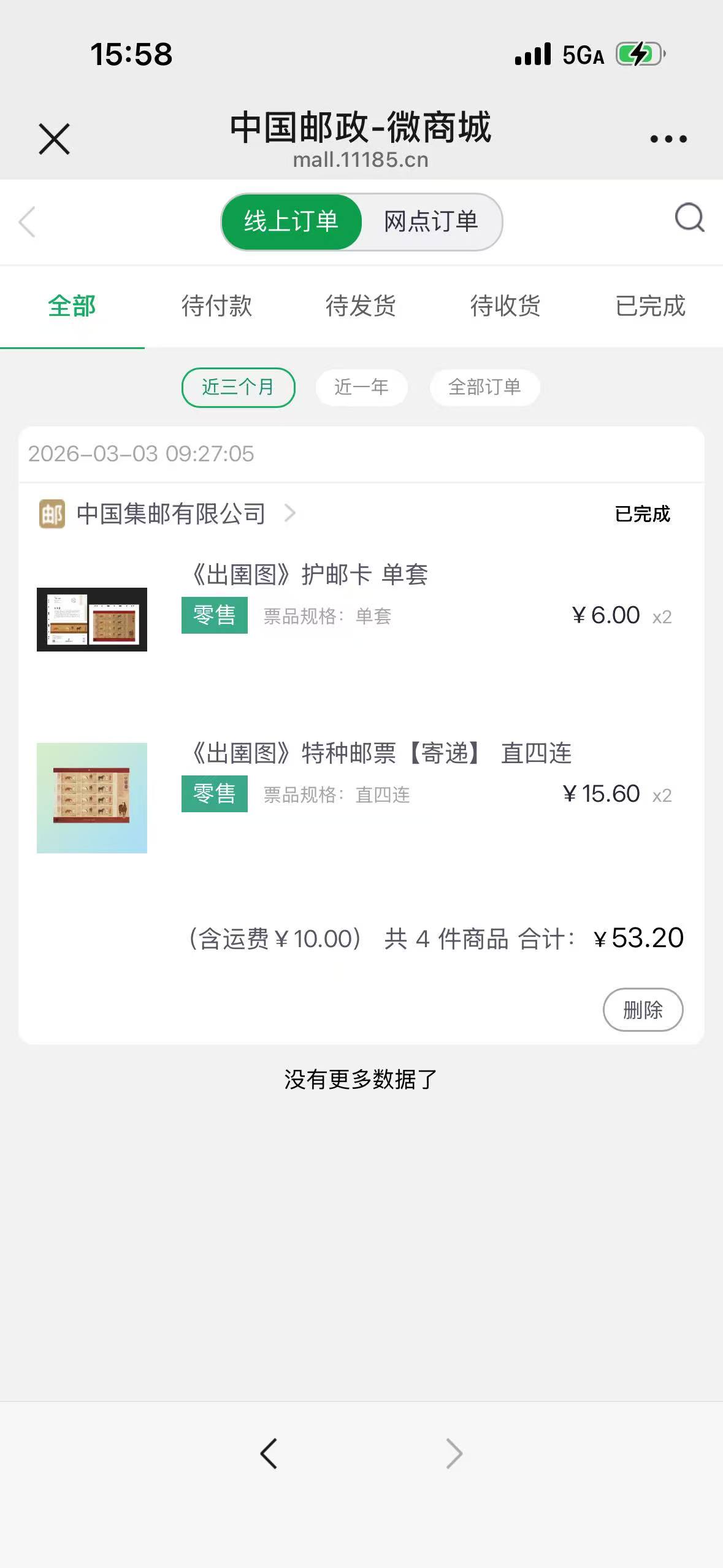Switch to the 待收货 tab
The image size is (723, 1568).
(505, 306)
